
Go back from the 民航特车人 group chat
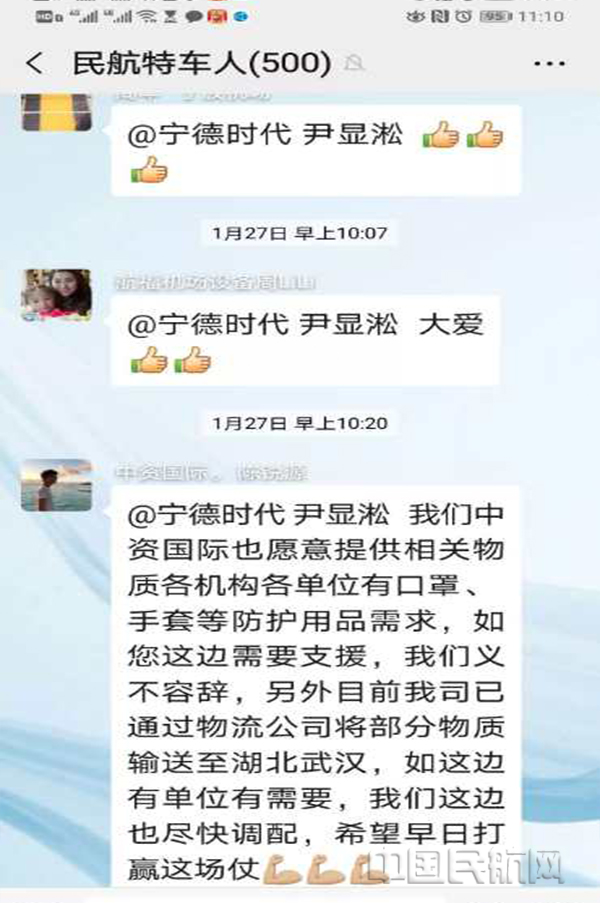(34, 64)
